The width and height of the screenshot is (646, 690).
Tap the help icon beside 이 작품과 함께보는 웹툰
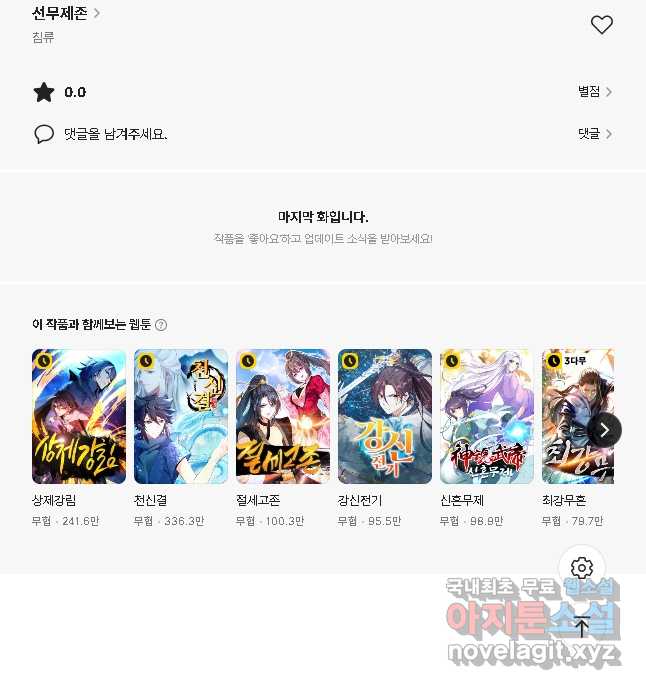pos(161,325)
